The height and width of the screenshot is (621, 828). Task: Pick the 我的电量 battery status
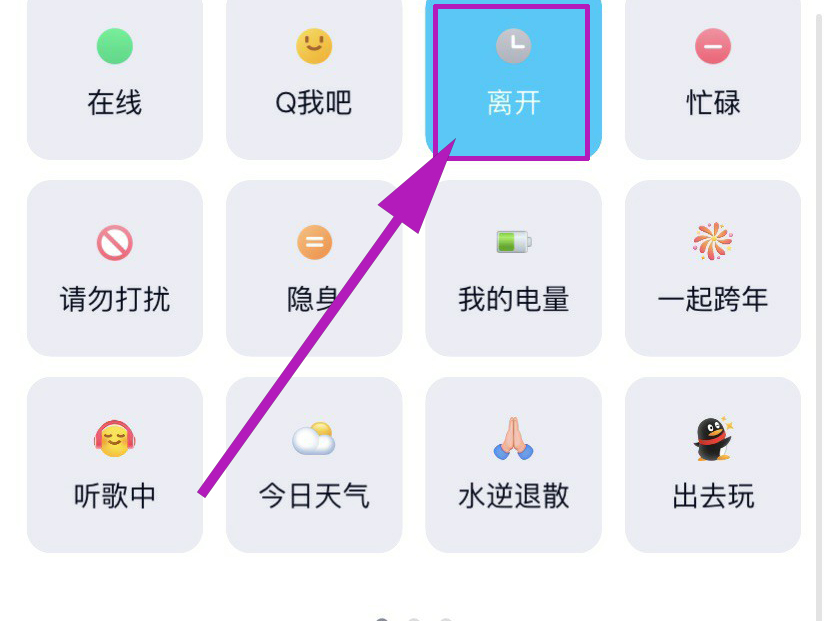(514, 270)
